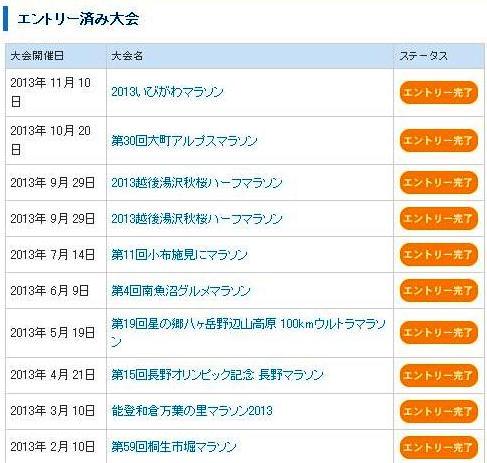Open 第30回大町アルプスマラソン race page

(184, 141)
